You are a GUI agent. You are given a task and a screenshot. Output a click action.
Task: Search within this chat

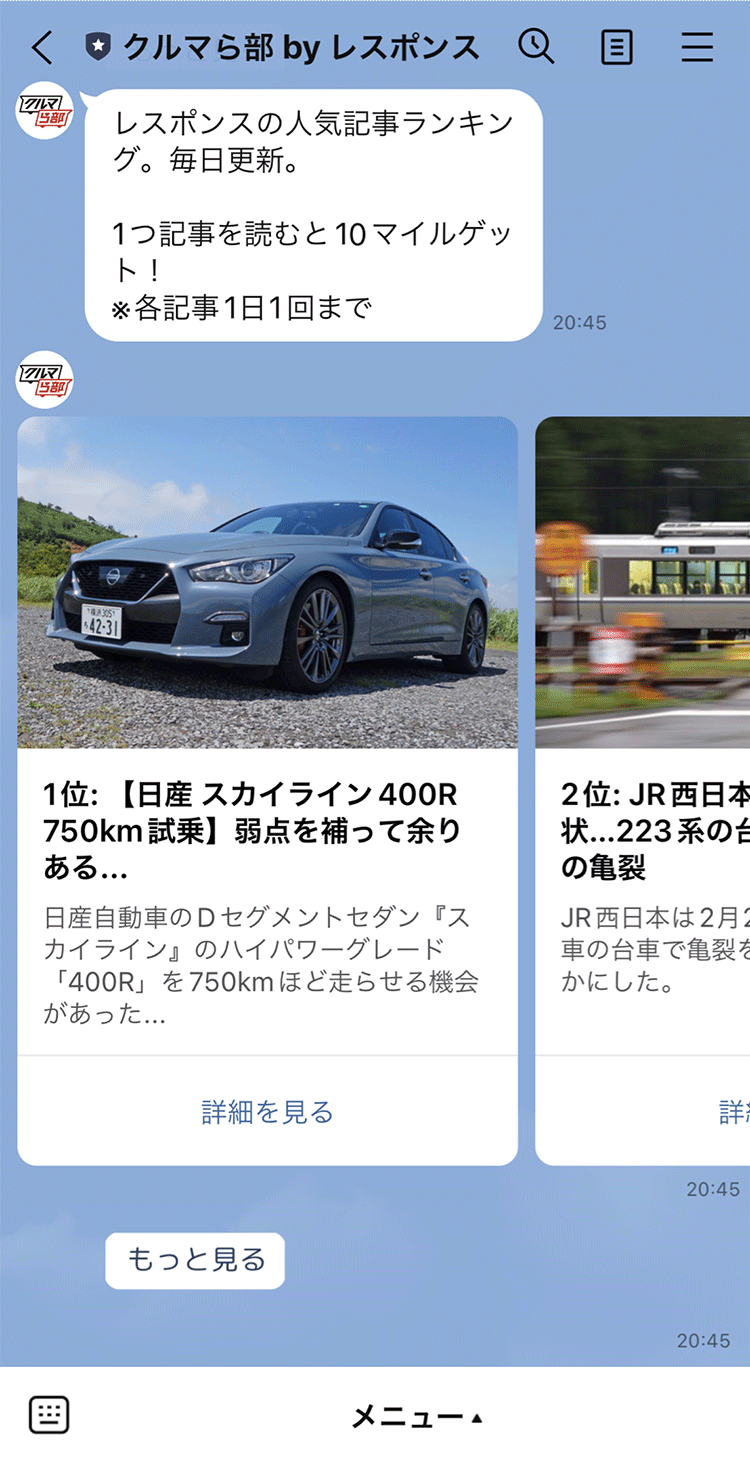(536, 46)
